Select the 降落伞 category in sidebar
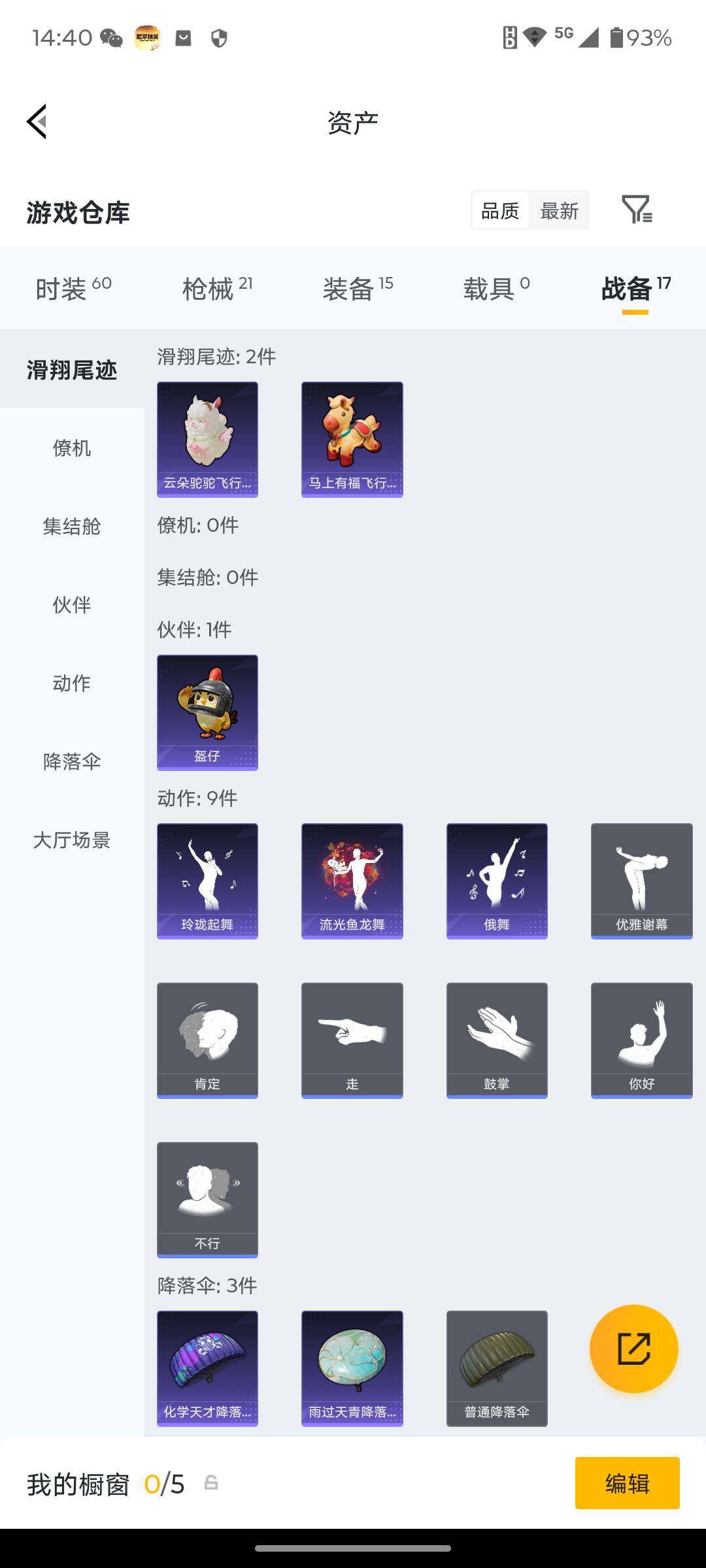 click(72, 761)
